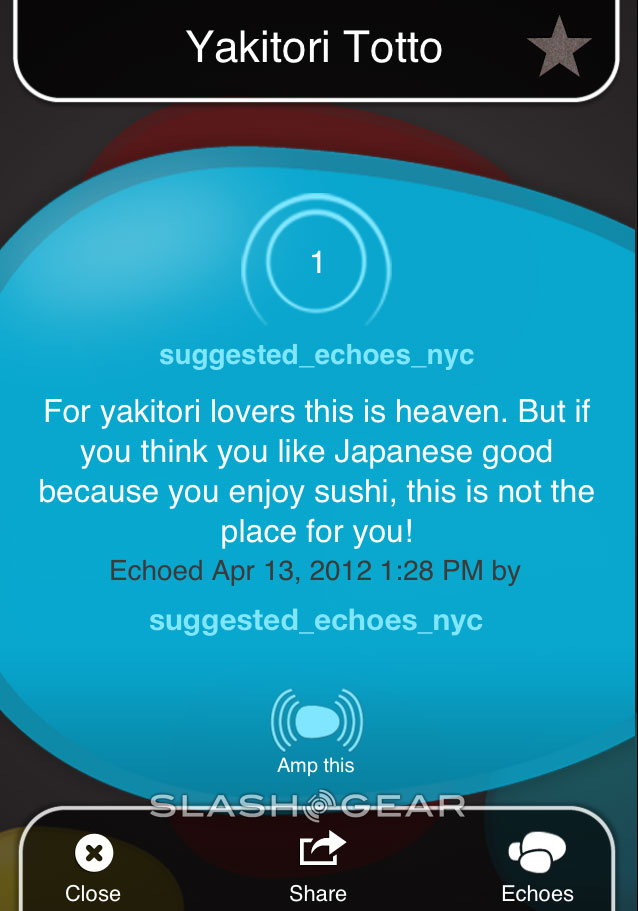Open suggested_echoes_nyc link after Echoed date
Image resolution: width=638 pixels, height=911 pixels.
coord(316,620)
